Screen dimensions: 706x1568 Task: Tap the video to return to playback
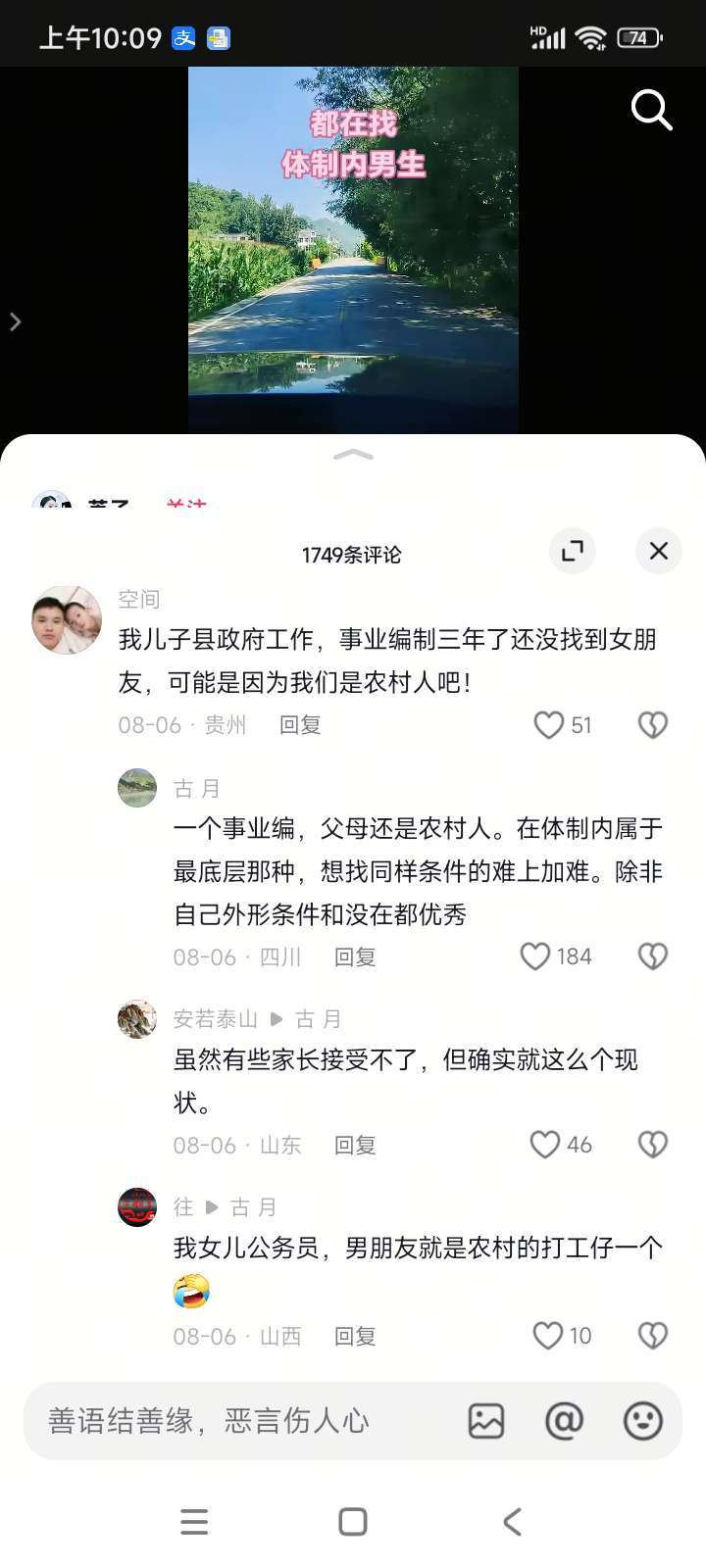(x=353, y=250)
